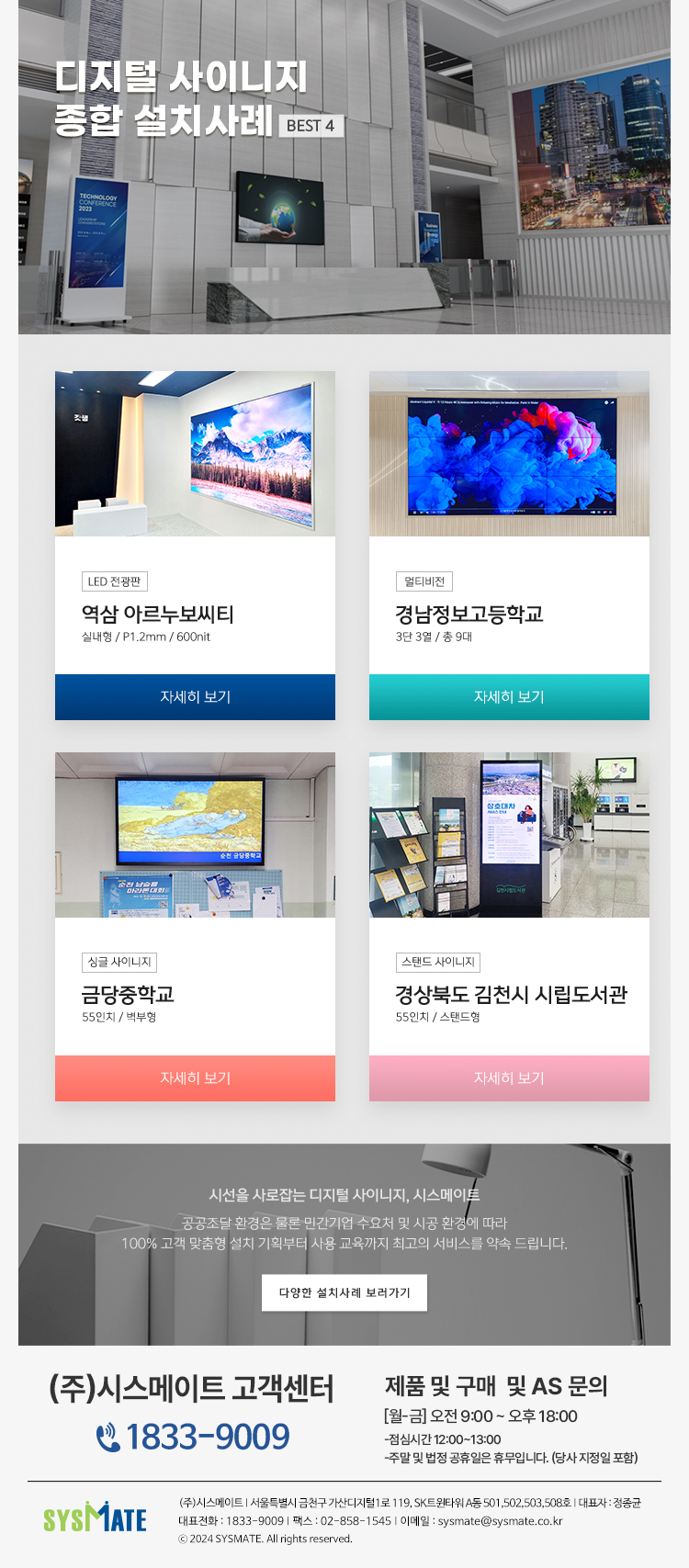View details for 경남정보고등학교

click(509, 697)
